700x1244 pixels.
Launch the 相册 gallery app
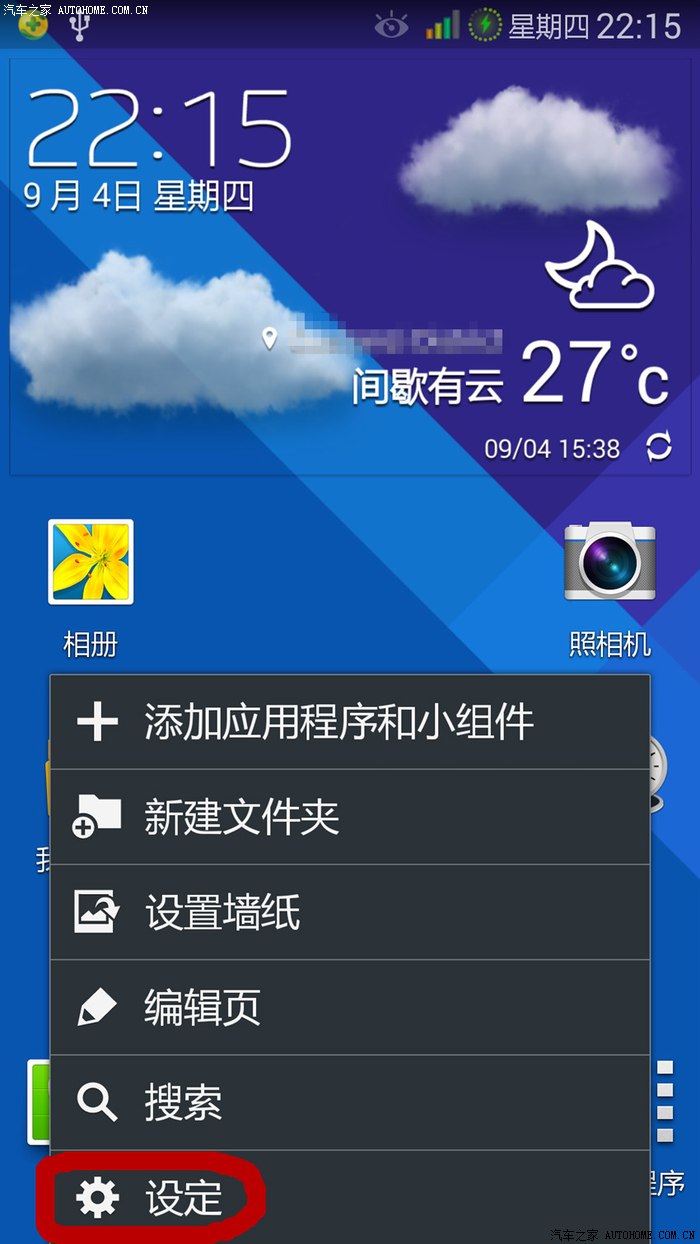pyautogui.click(x=90, y=562)
